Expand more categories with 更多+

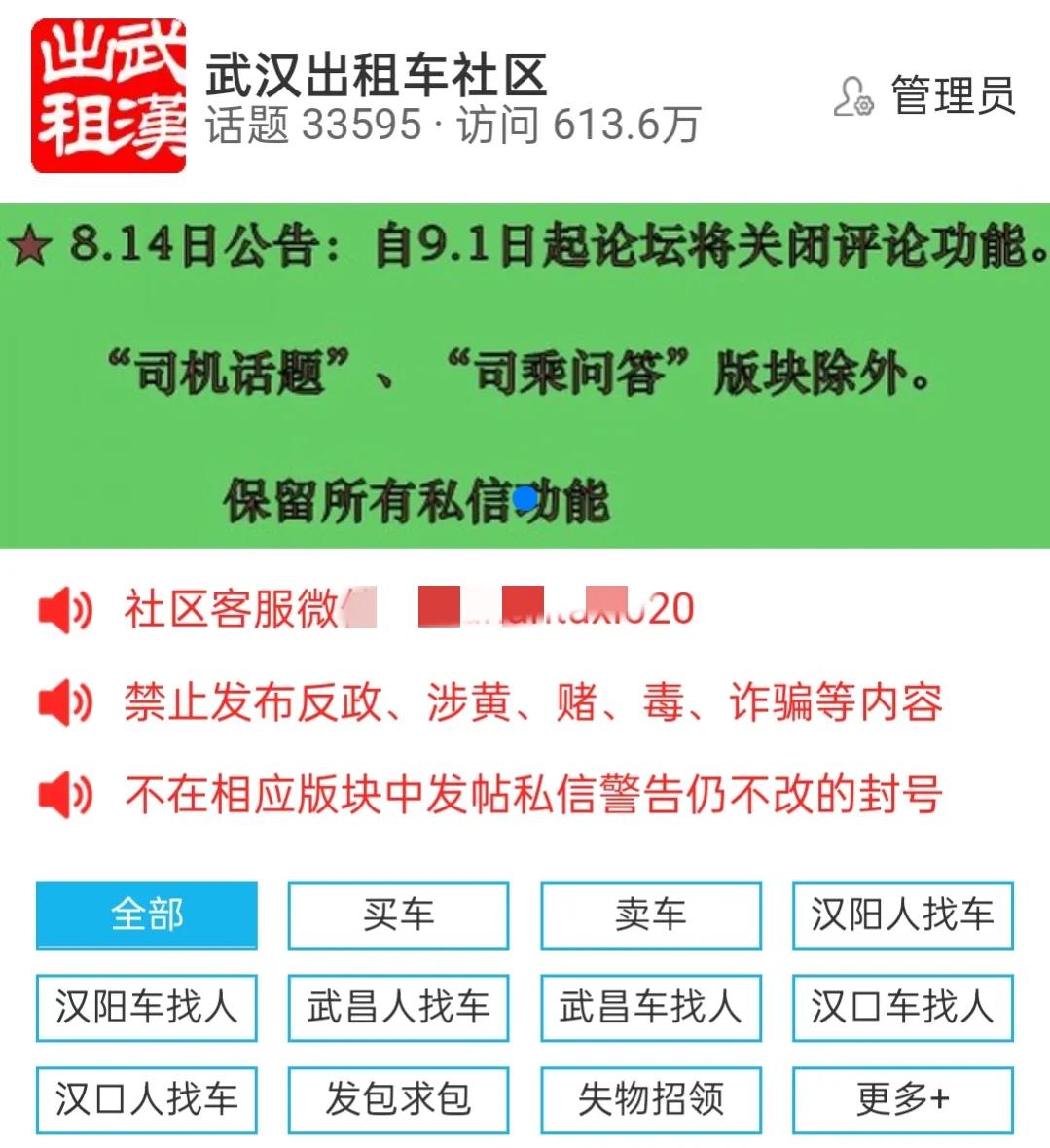pos(902,1099)
